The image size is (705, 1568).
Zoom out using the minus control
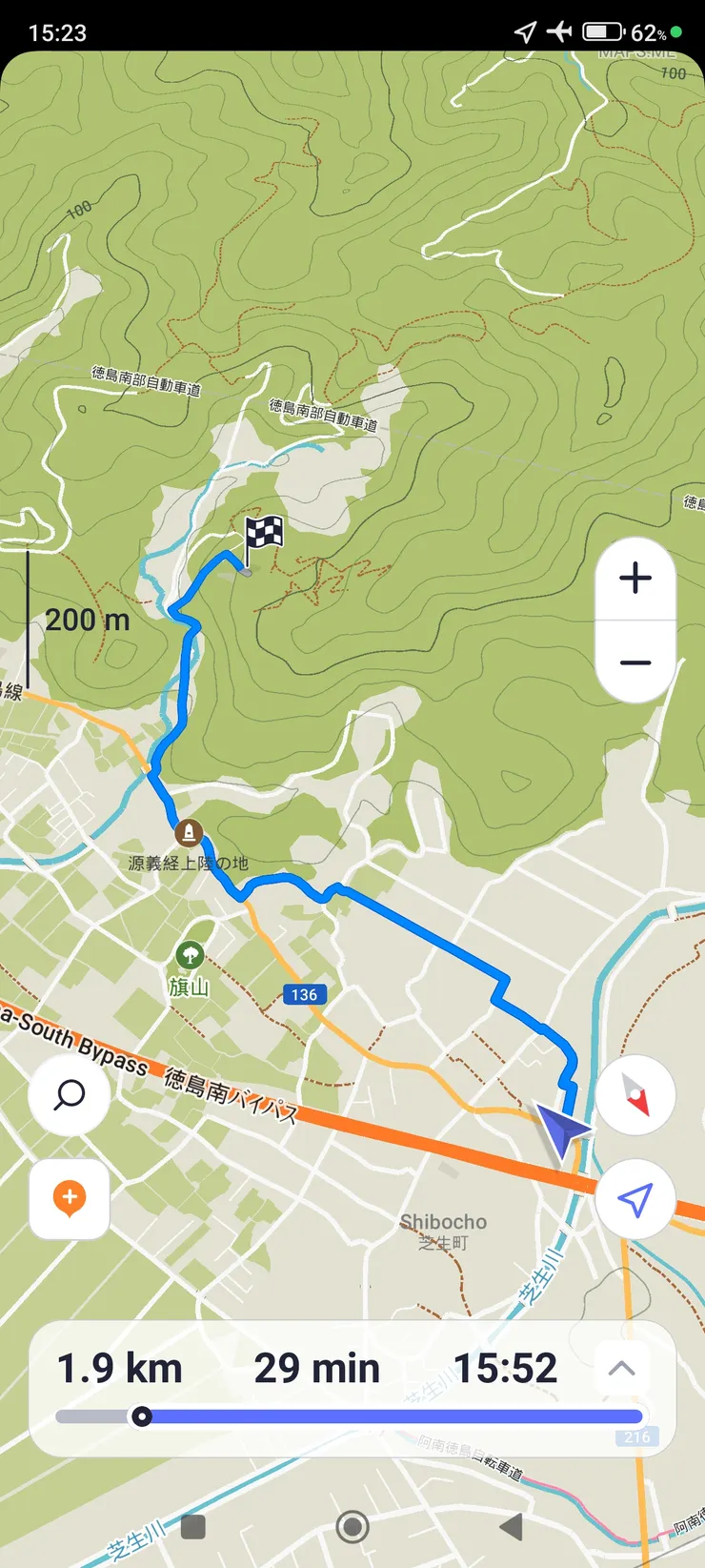[634, 662]
